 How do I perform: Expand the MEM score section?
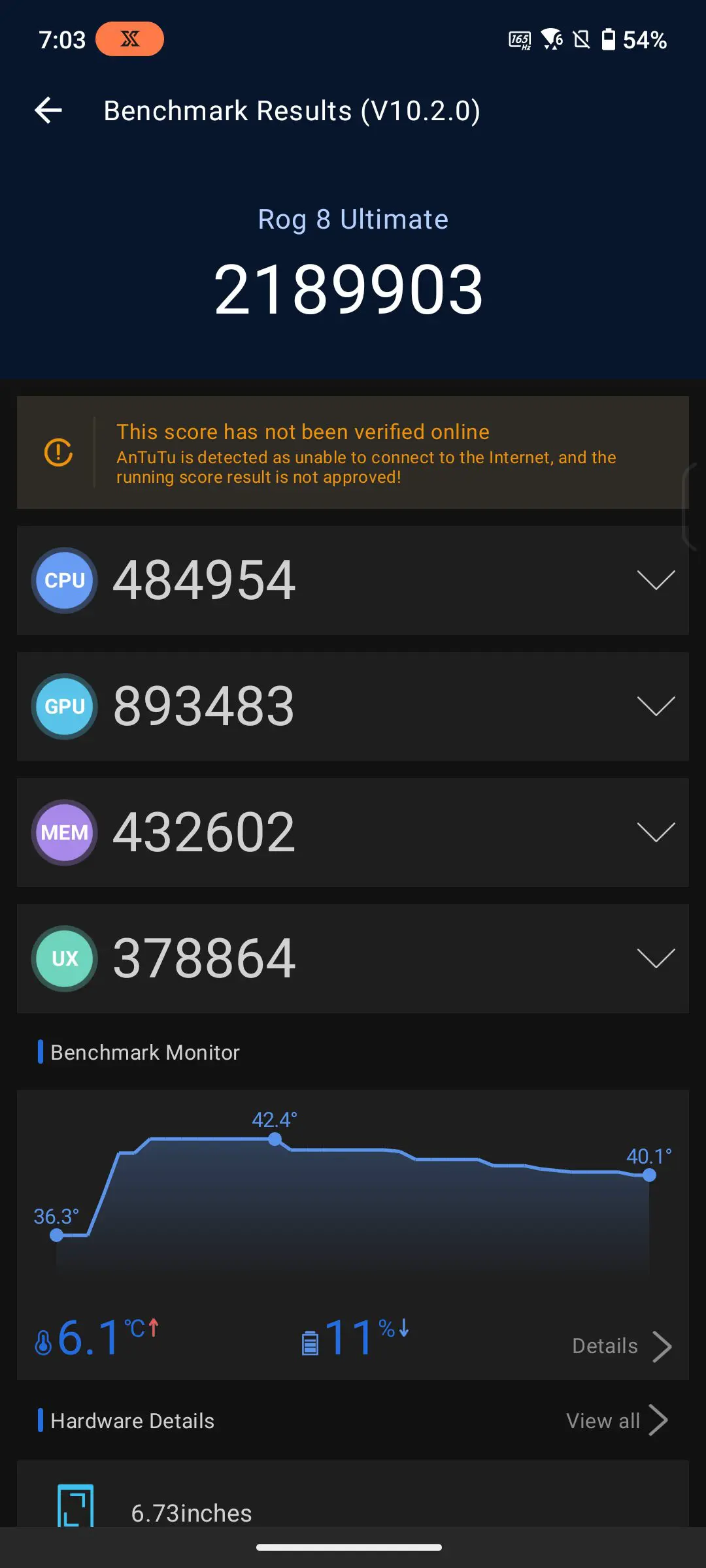656,832
